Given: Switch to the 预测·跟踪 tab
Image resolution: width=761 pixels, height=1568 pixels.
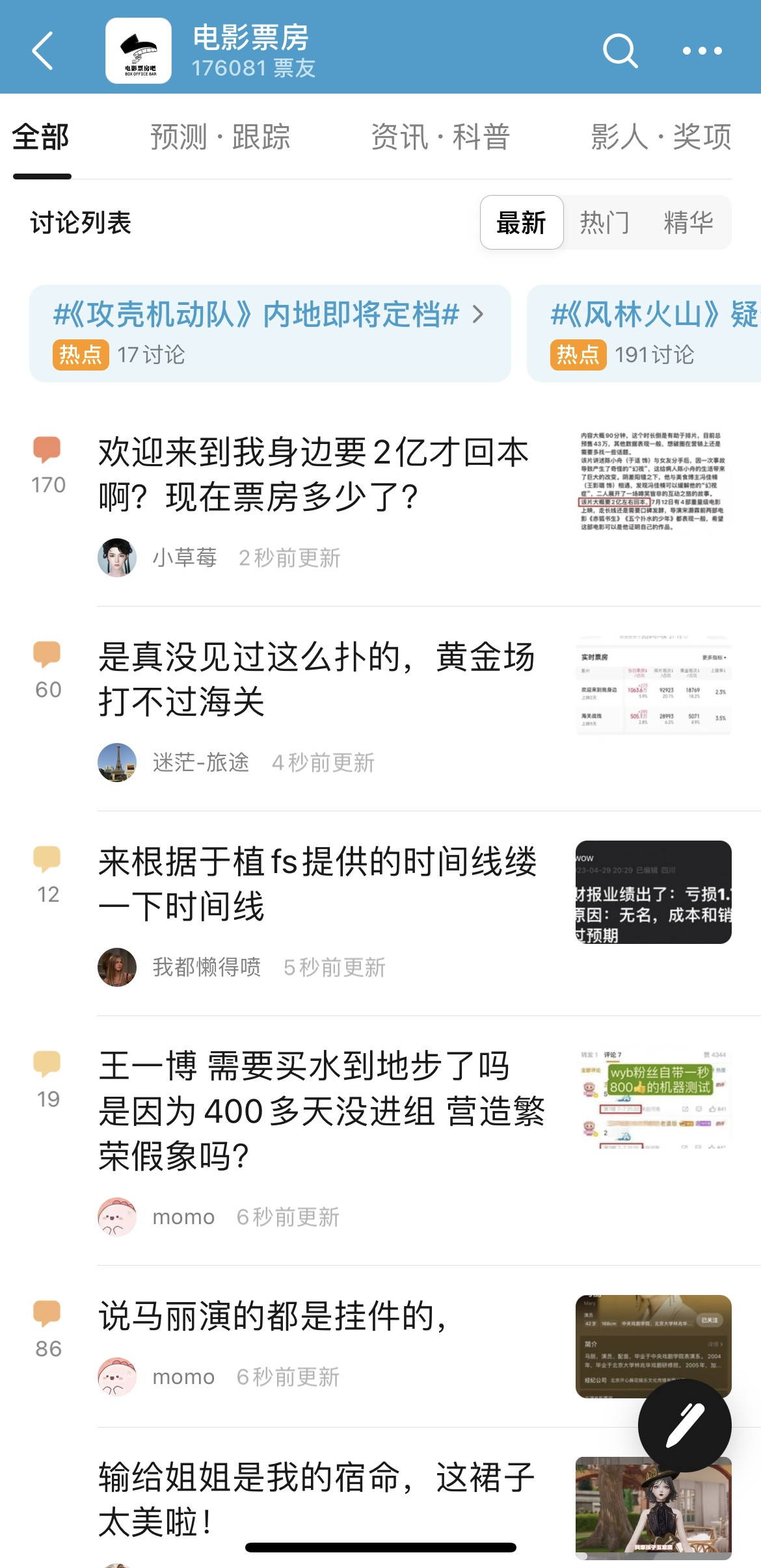Looking at the screenshot, I should (220, 137).
